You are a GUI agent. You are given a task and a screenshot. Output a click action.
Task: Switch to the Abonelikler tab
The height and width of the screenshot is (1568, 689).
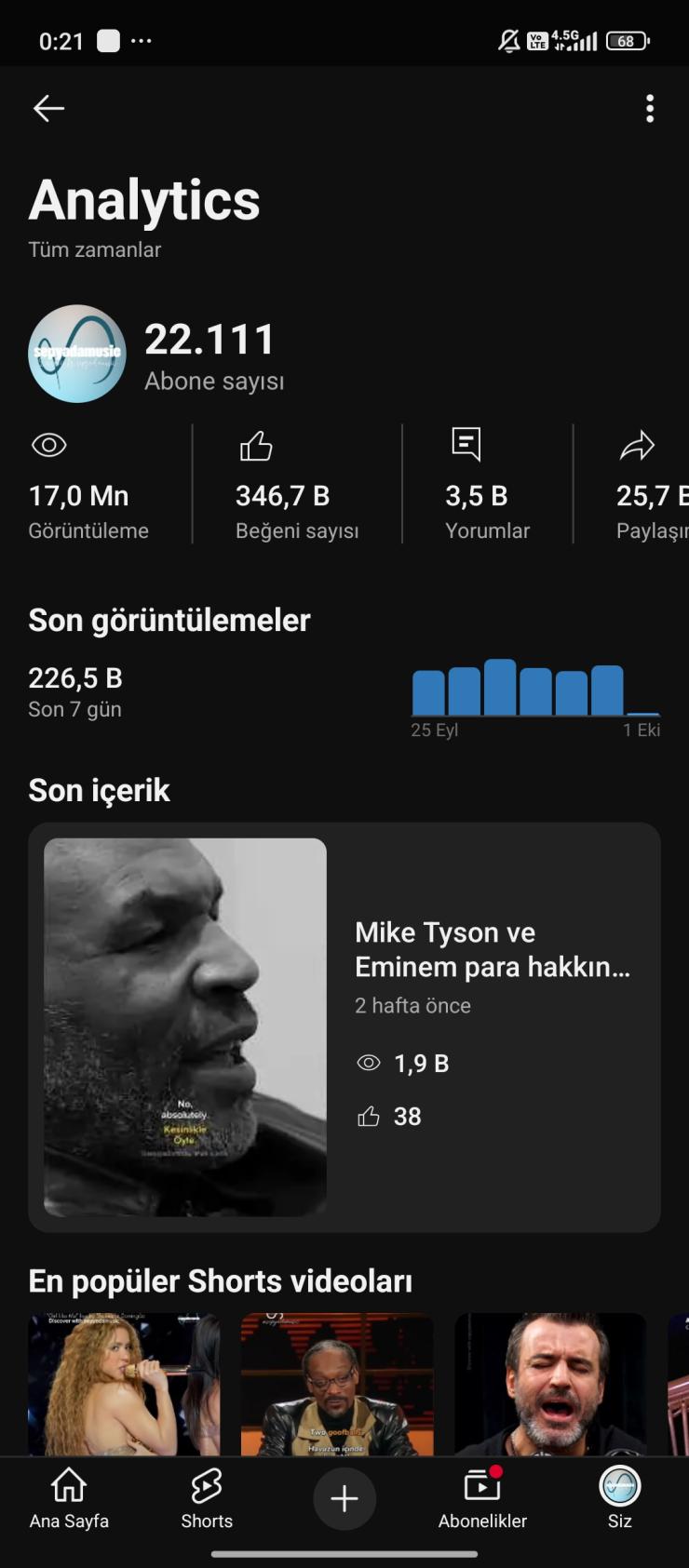[x=482, y=1498]
